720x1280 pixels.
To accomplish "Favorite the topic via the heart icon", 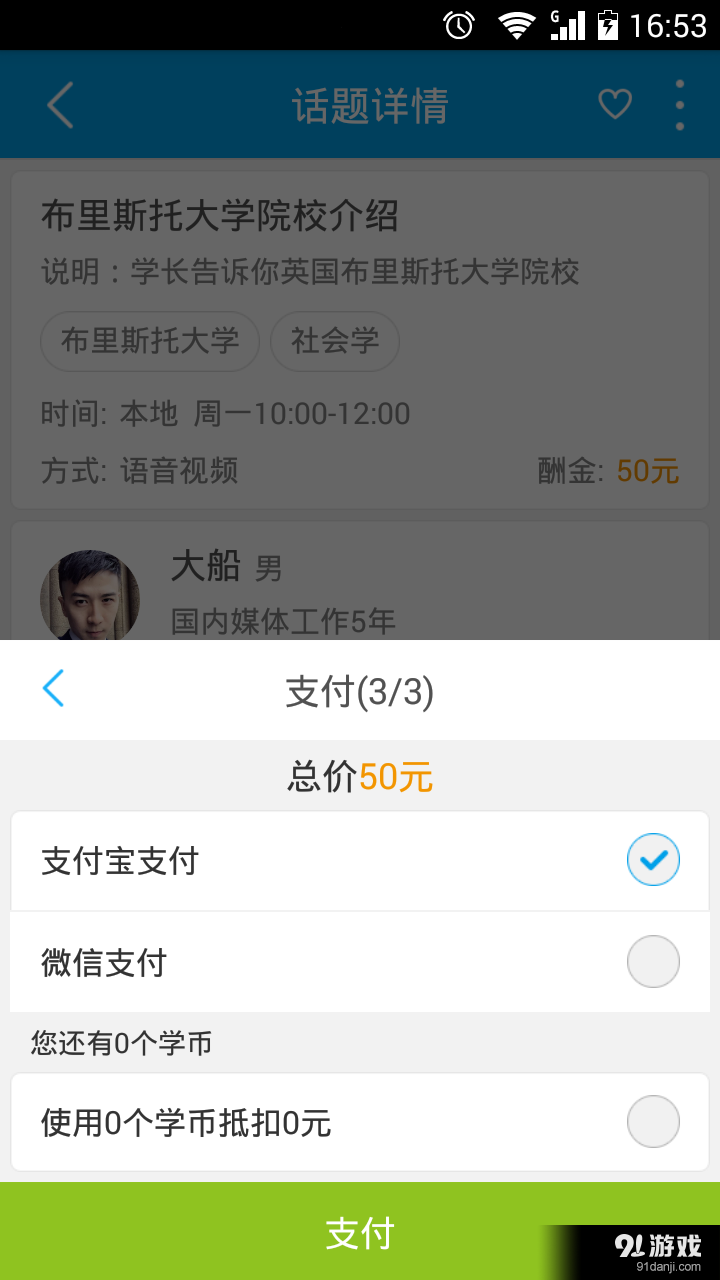I will (614, 104).
